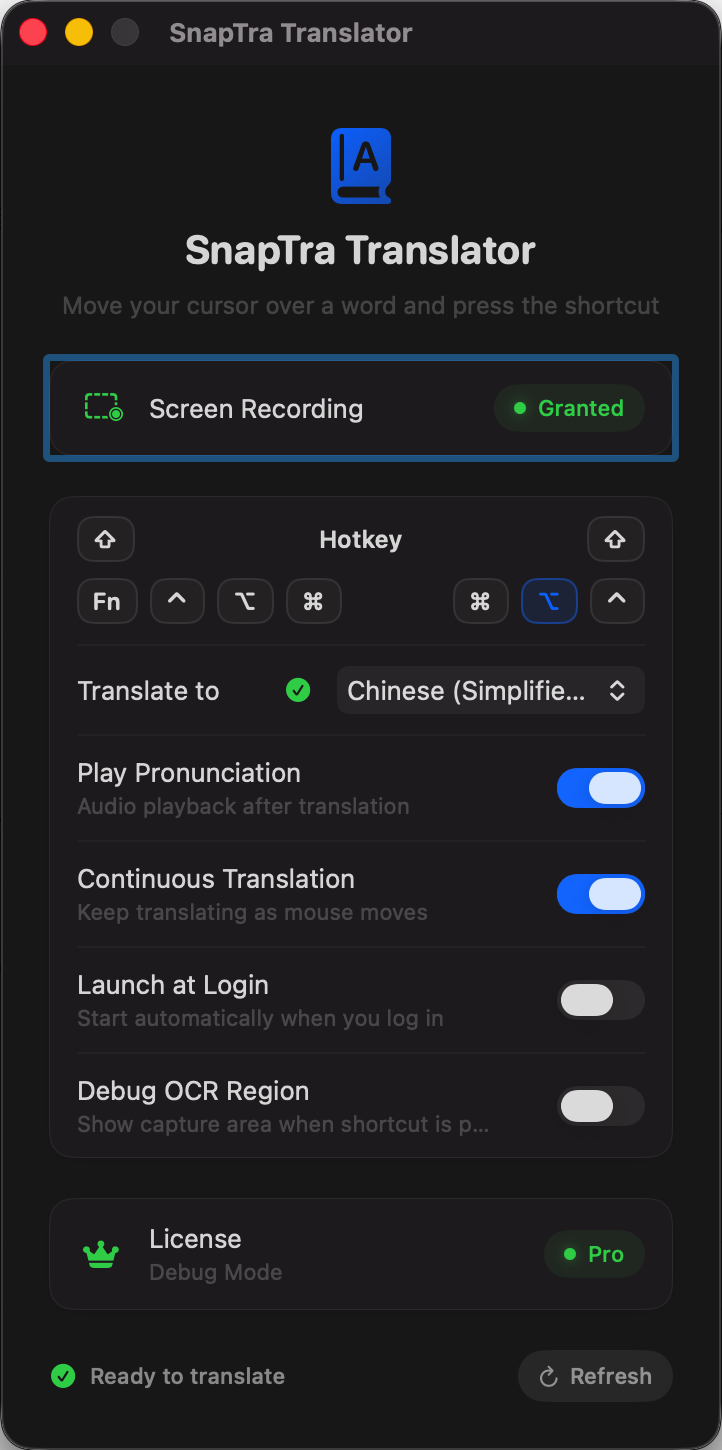The height and width of the screenshot is (1450, 722).
Task: Enable Launch at Login
Action: click(600, 1000)
